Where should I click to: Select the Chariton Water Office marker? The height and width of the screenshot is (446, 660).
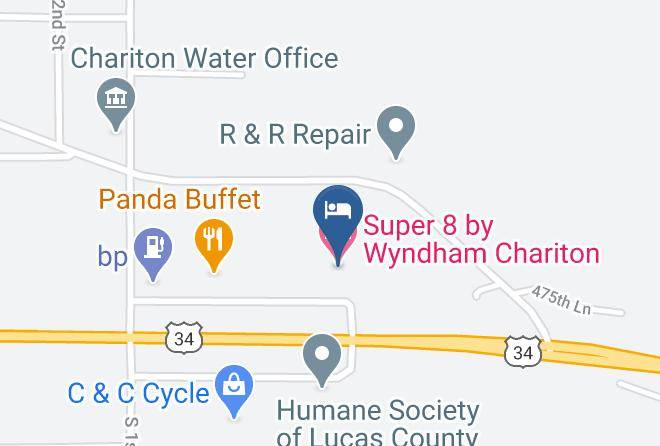click(116, 104)
